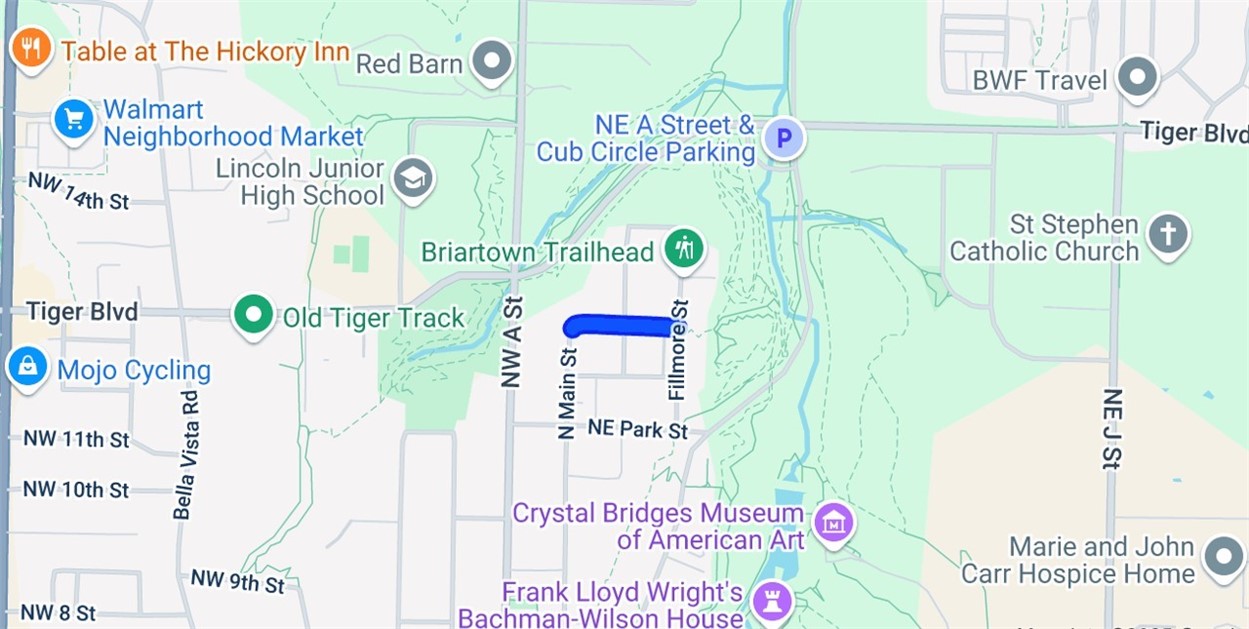Tap the Red Barn map pin

(x=491, y=61)
